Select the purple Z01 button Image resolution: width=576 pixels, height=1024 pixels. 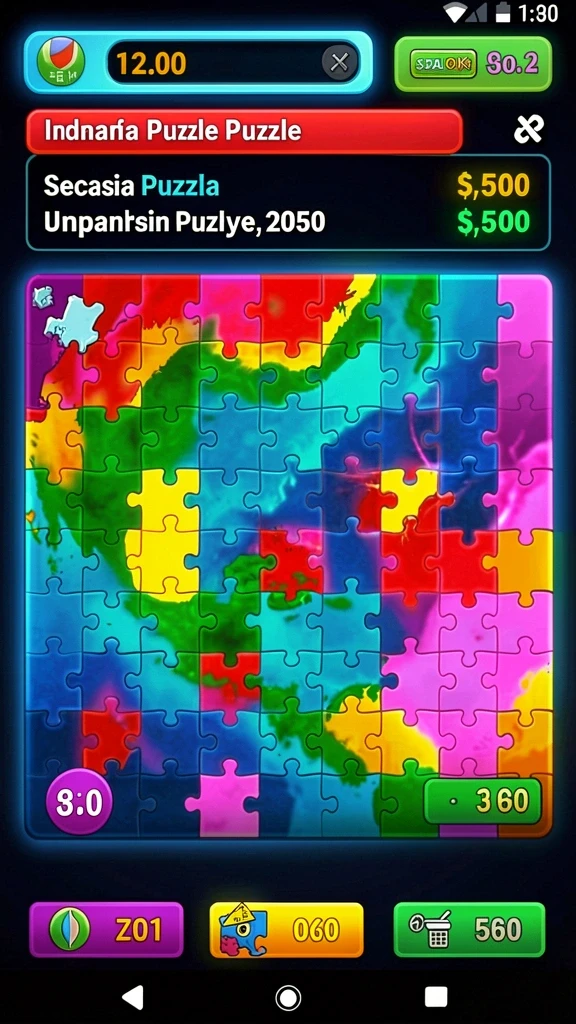(106, 929)
